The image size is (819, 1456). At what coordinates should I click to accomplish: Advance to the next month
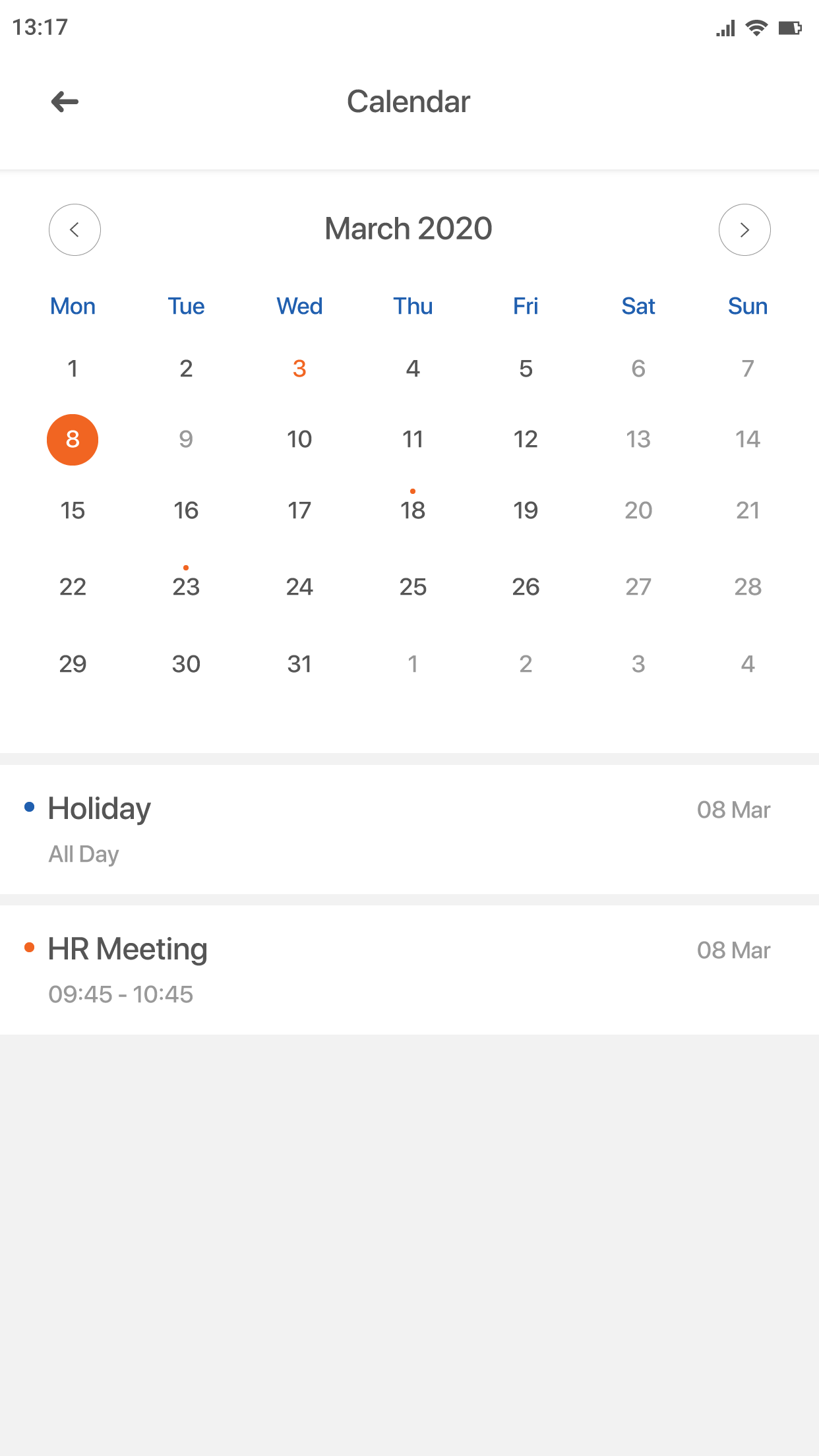(x=744, y=229)
